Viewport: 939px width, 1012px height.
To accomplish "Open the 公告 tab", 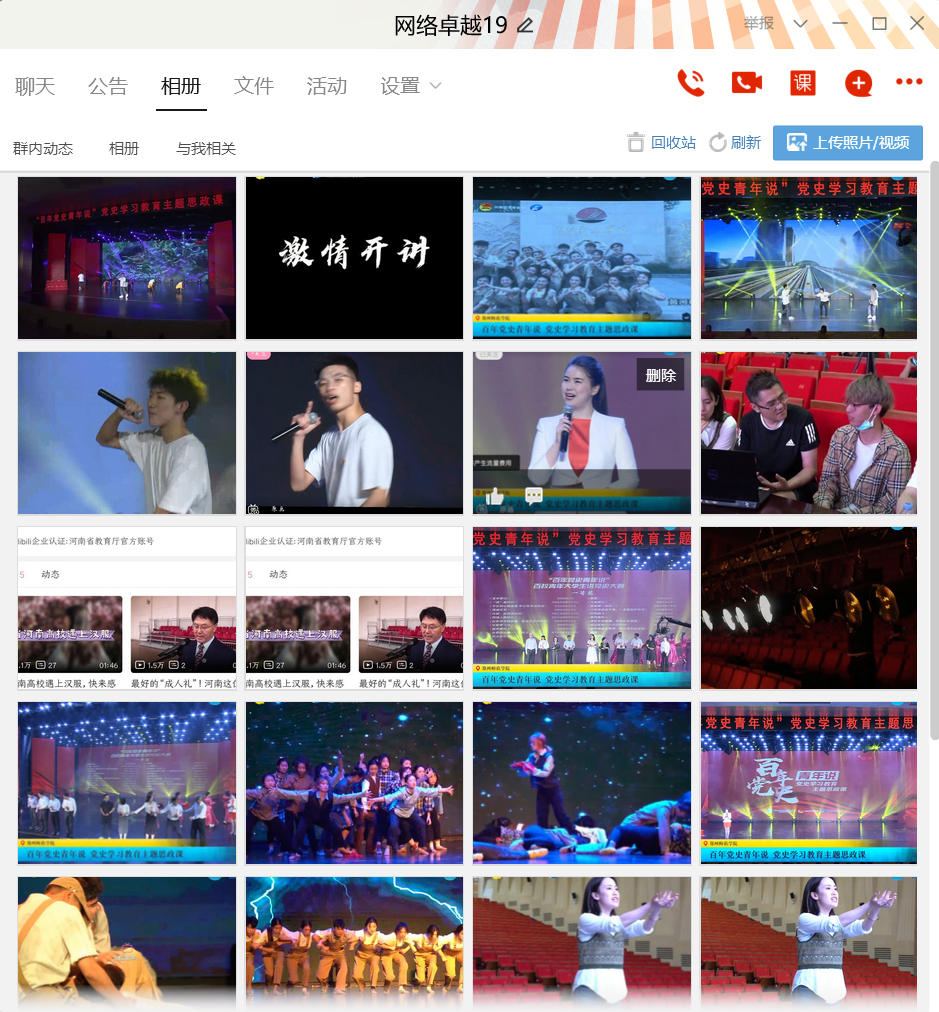I will [x=108, y=86].
